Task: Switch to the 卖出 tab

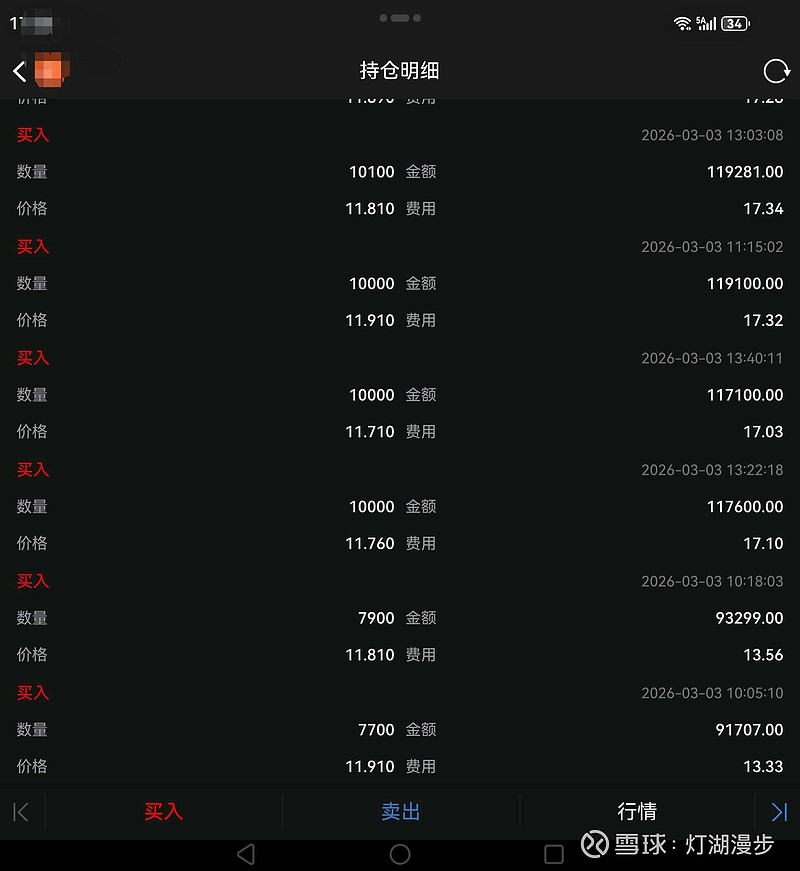Action: point(400,812)
